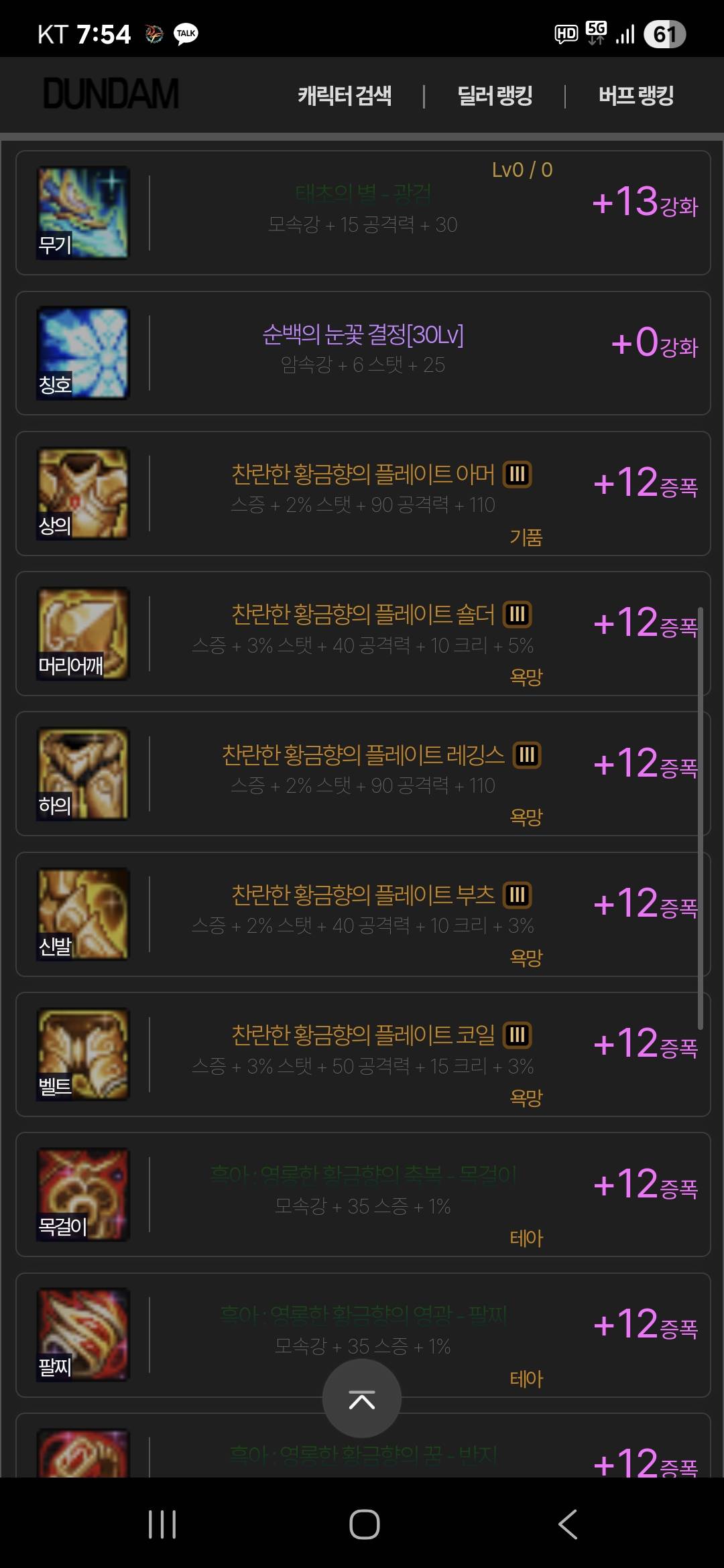724x1568 pixels.
Task: Open the 하의 플레이트 레깅스 card
Action: (x=363, y=773)
